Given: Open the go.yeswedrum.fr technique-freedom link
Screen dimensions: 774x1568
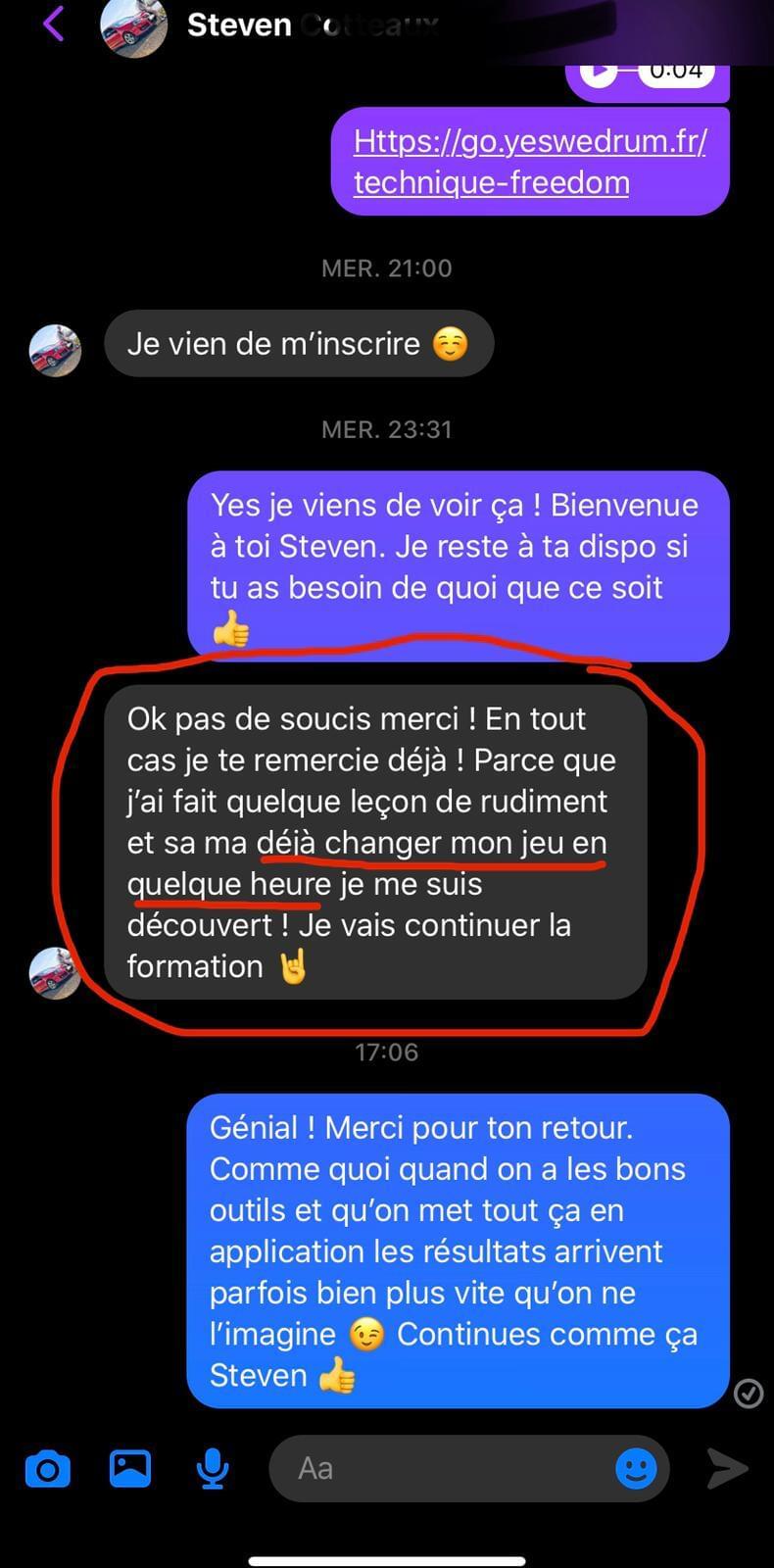Looking at the screenshot, I should [529, 162].
